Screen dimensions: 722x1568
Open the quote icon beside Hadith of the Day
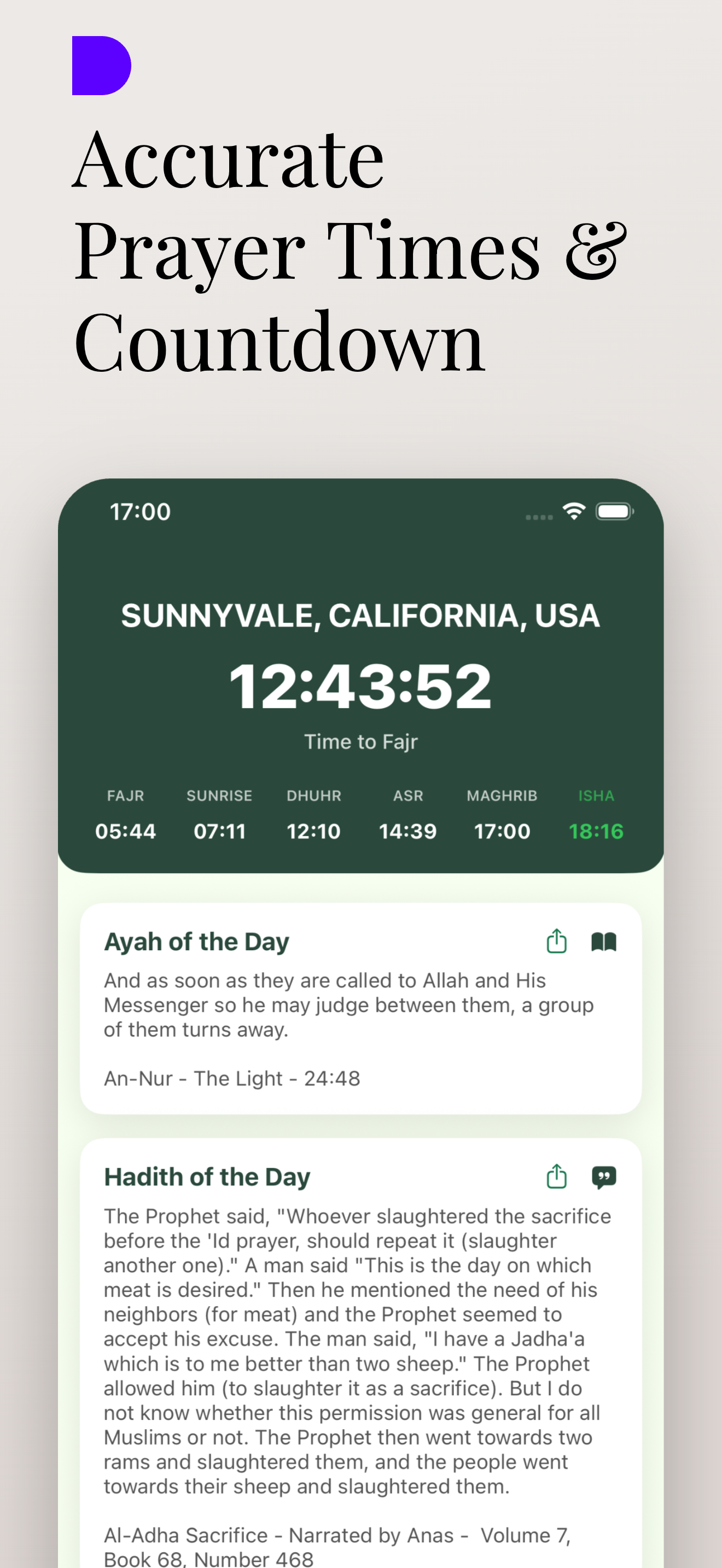click(605, 1176)
